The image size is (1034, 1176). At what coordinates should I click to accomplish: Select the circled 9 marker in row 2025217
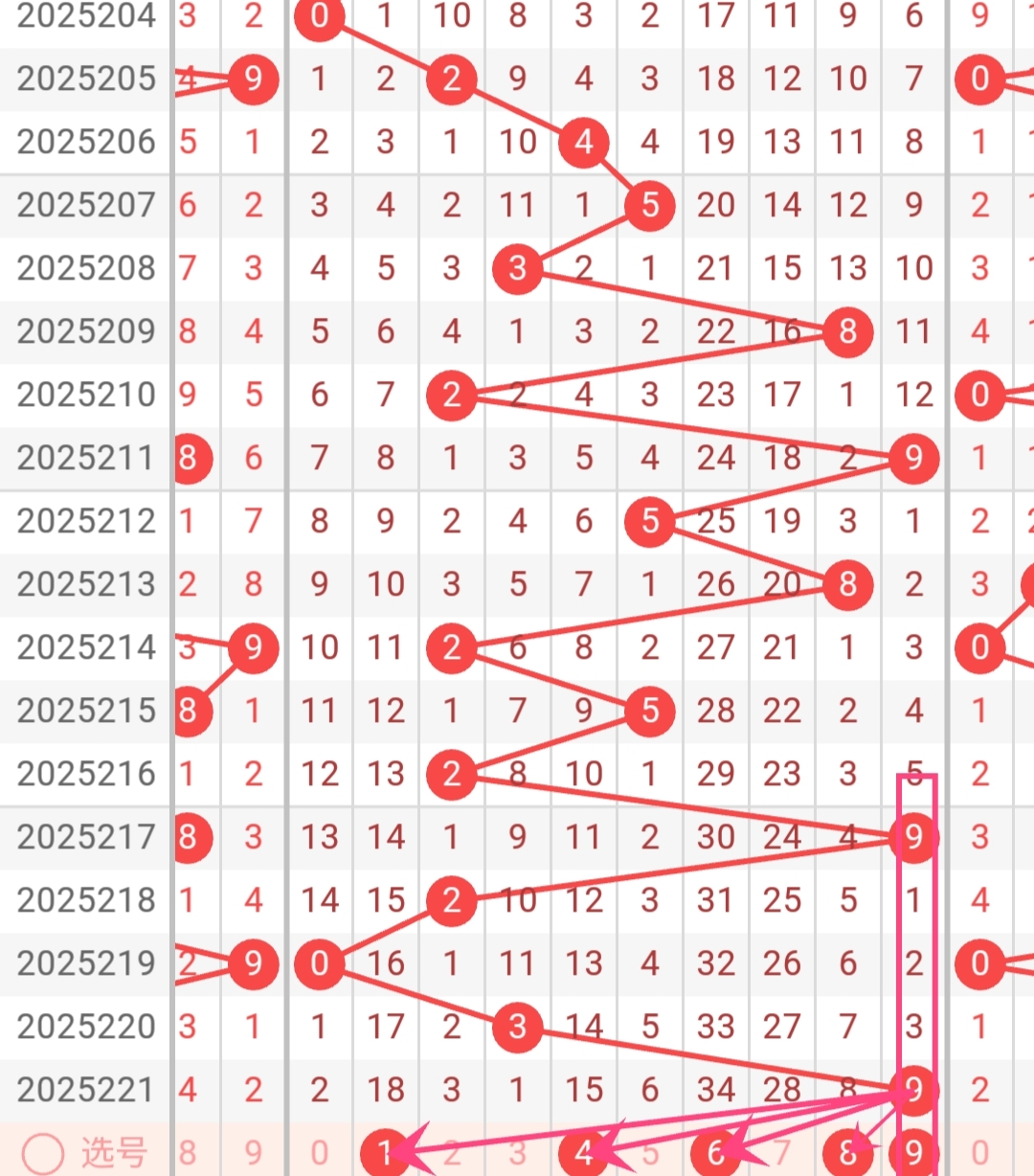tap(913, 836)
